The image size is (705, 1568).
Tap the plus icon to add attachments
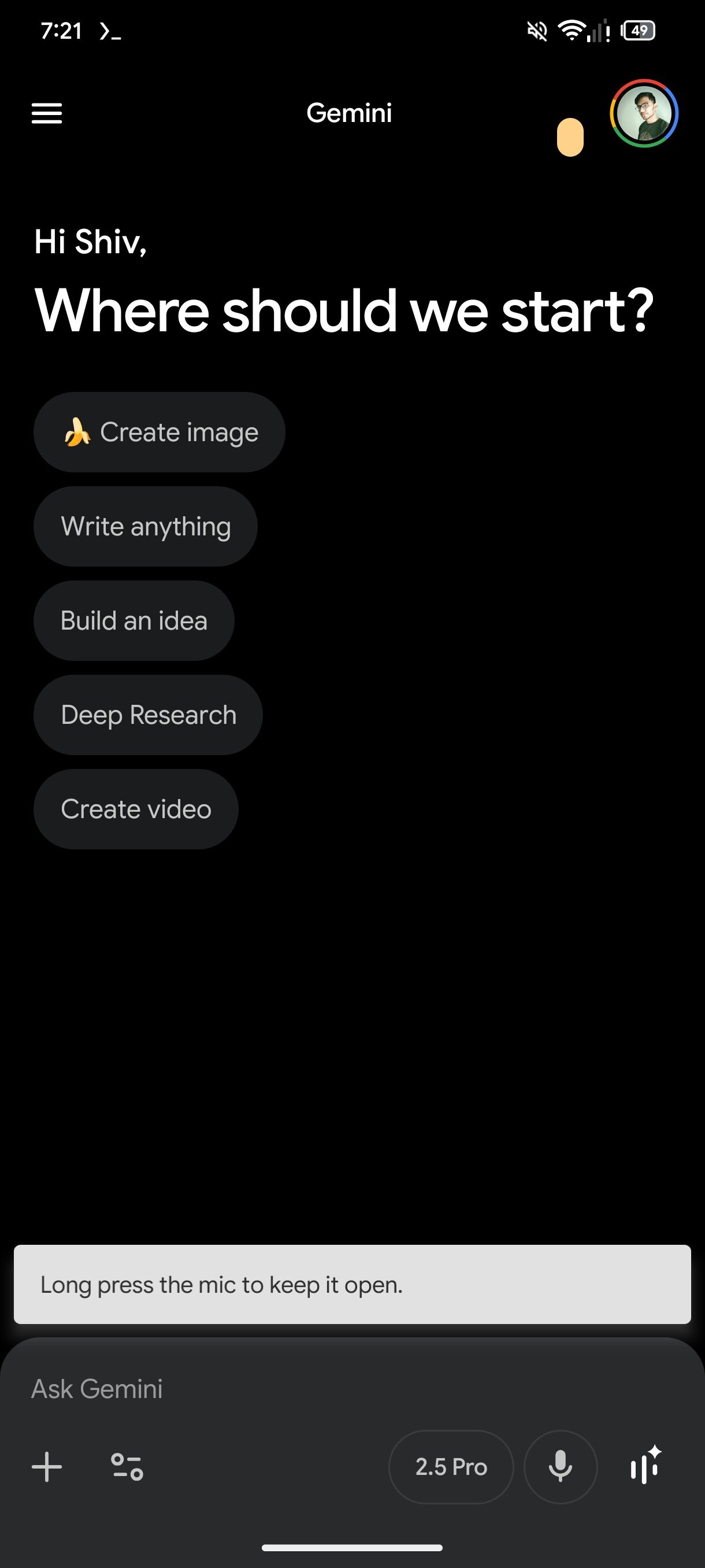[47, 1467]
